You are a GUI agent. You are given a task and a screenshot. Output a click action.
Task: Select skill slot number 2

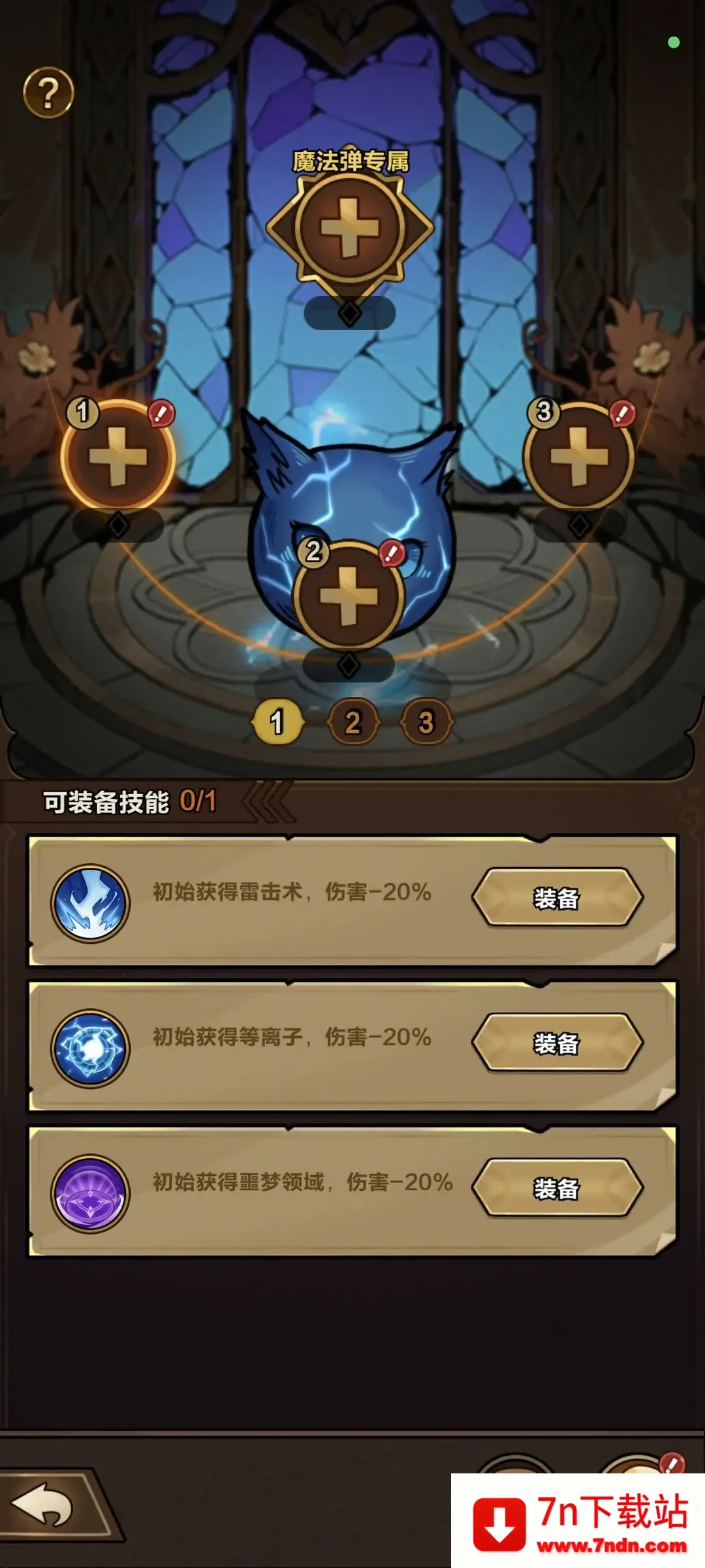coord(349,596)
